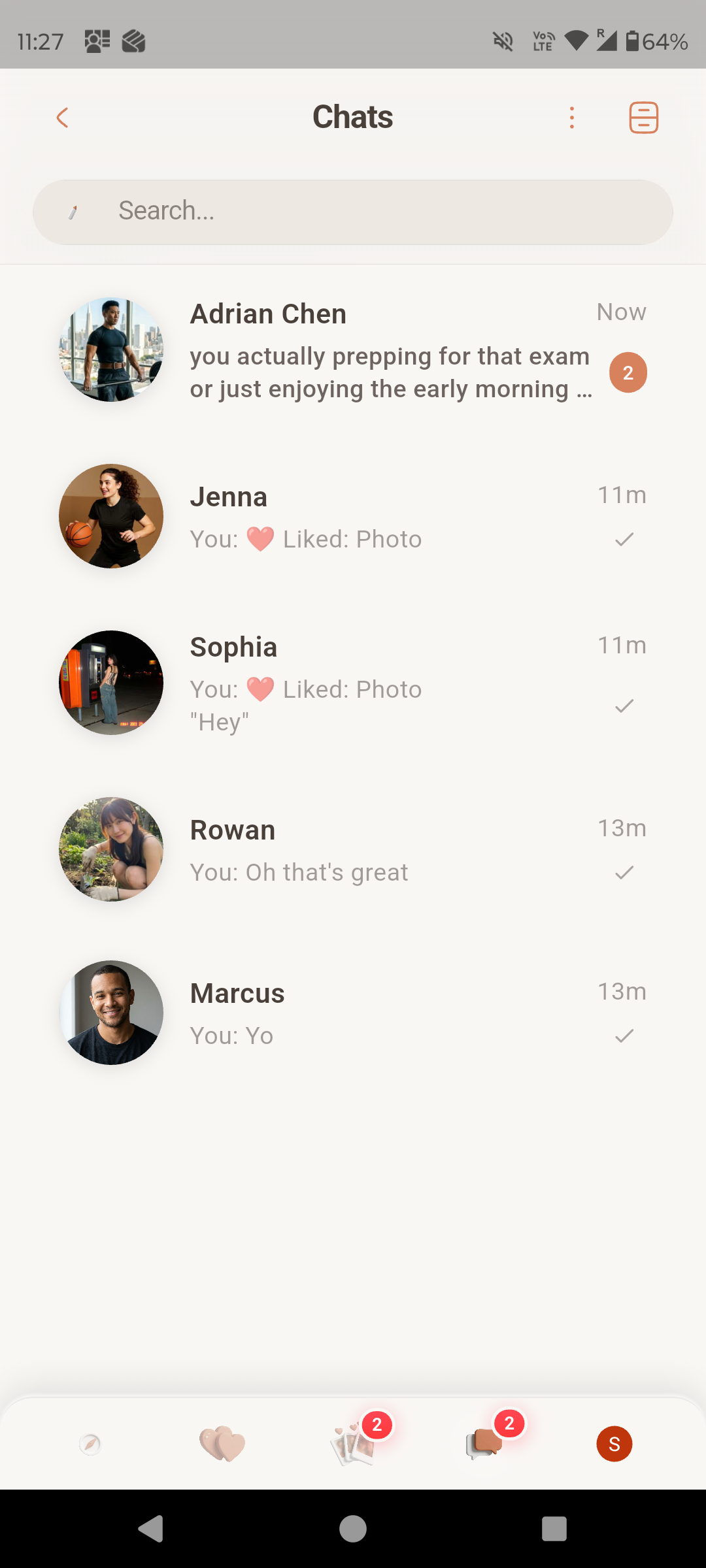The width and height of the screenshot is (706, 1568).
Task: Tap the system home button
Action: click(x=353, y=1529)
